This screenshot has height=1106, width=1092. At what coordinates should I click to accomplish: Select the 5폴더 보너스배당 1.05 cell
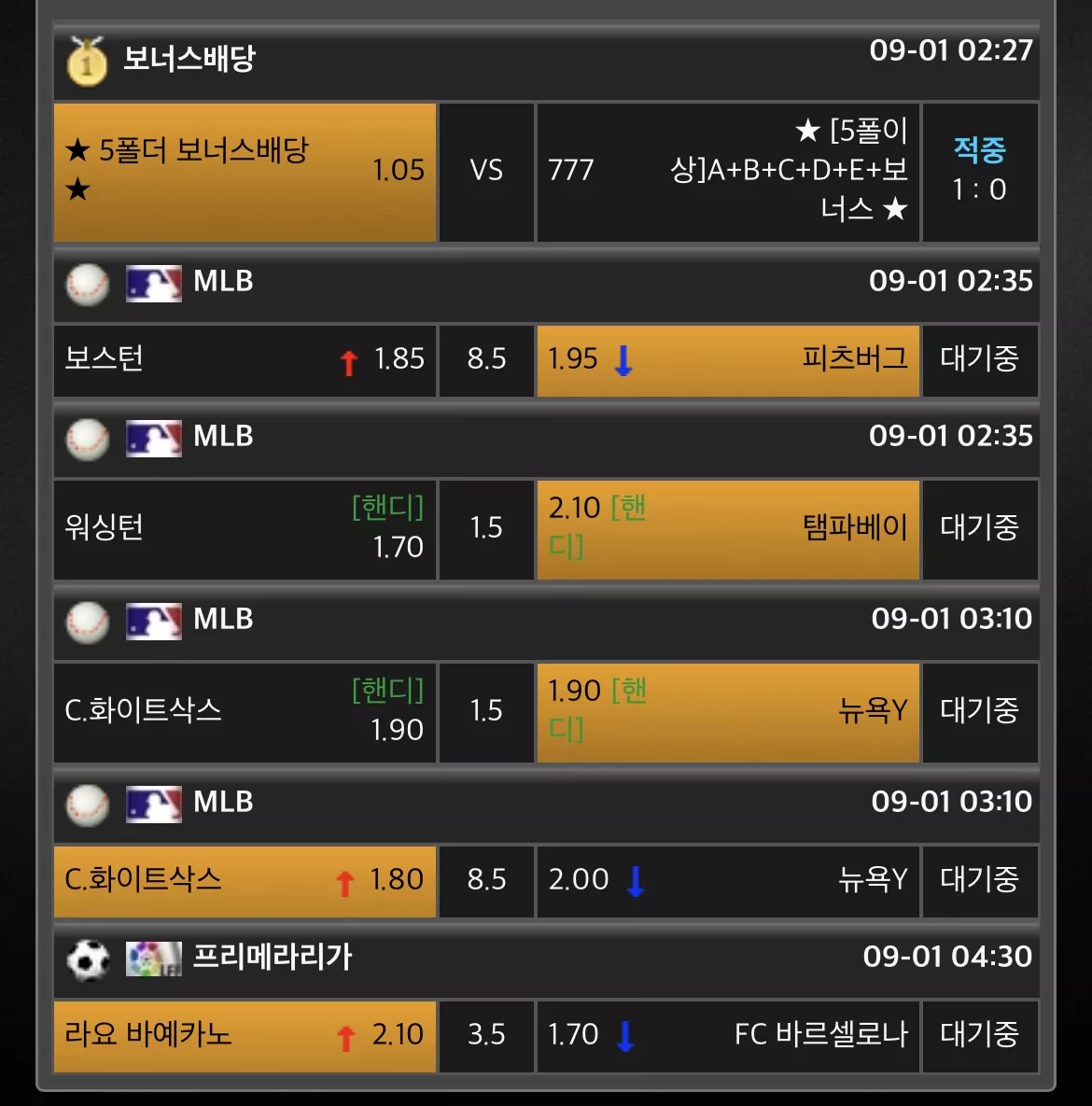245,172
